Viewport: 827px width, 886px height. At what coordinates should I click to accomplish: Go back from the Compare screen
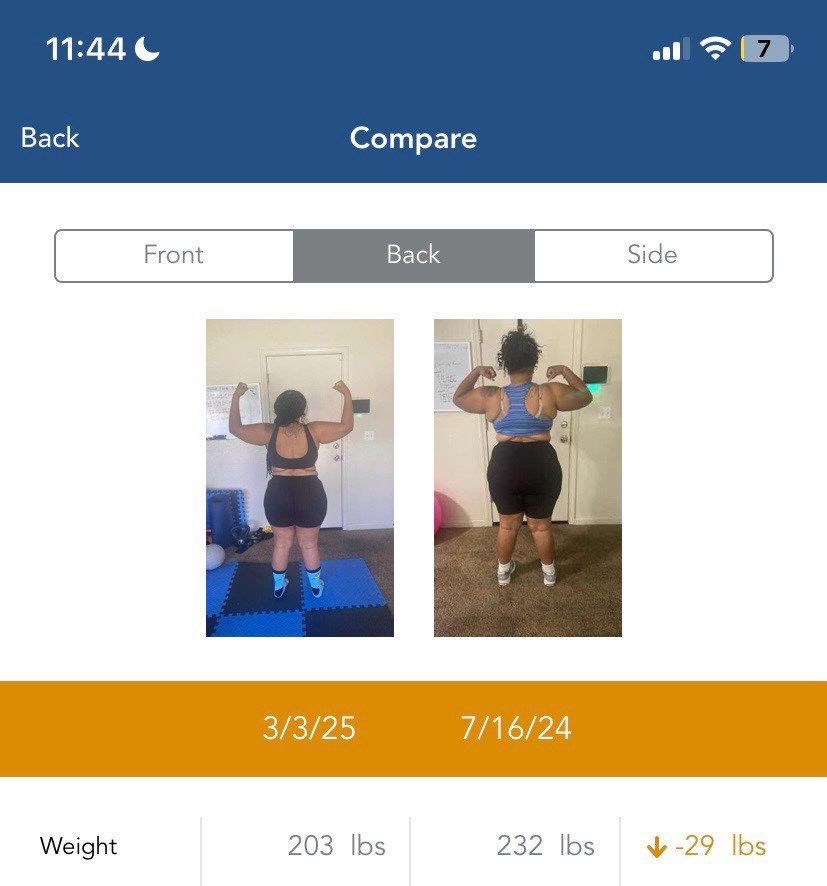pos(50,138)
